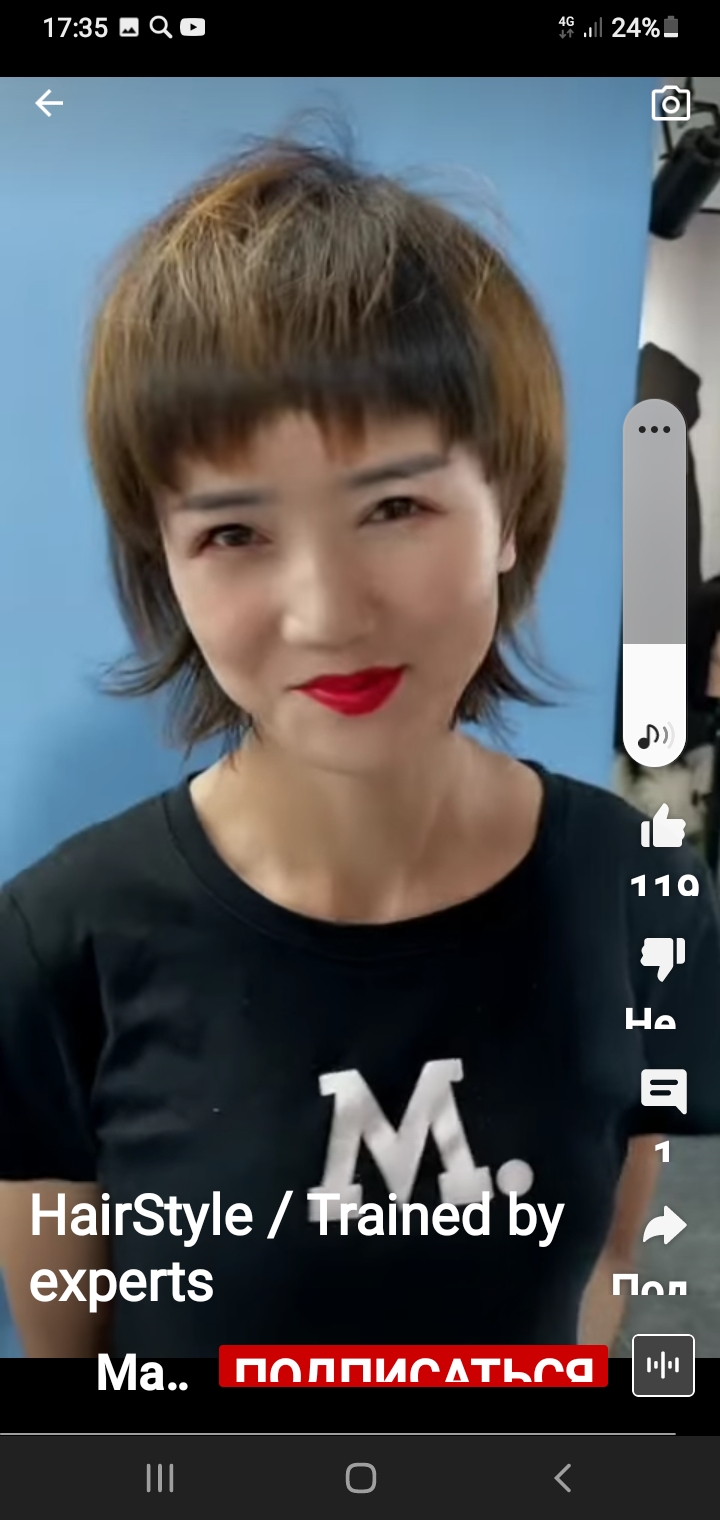Open the comments on this Short
This screenshot has width=720, height=1520.
coord(663,1092)
